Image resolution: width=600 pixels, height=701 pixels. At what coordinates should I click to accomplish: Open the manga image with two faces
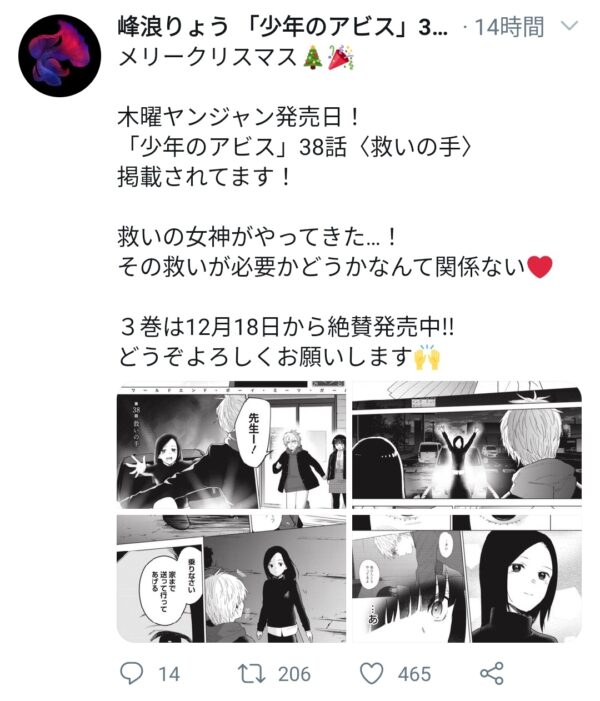[x=465, y=579]
